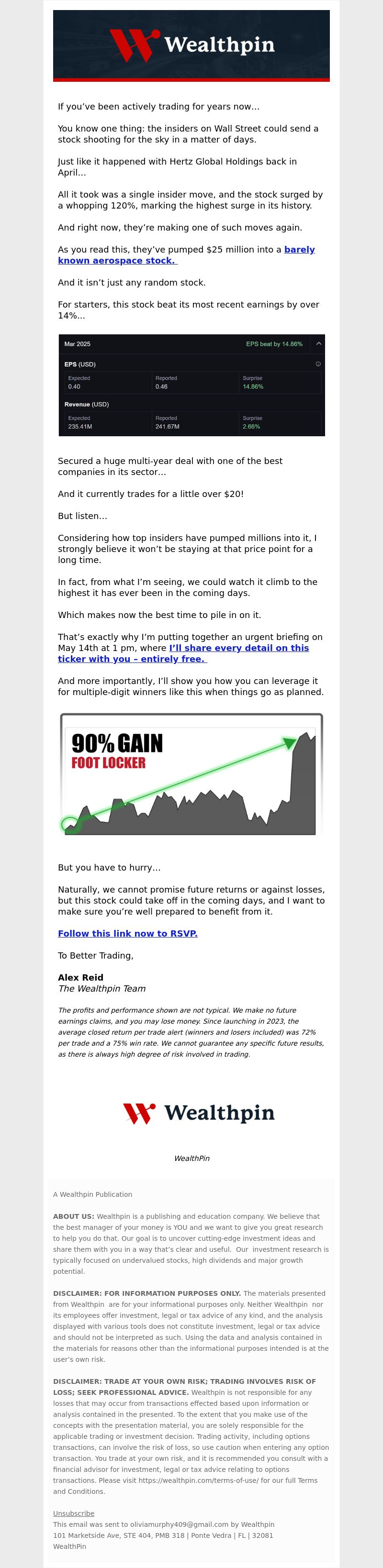Open the share every detail ticker link
Screen dimensions: 383x1568
238,648
